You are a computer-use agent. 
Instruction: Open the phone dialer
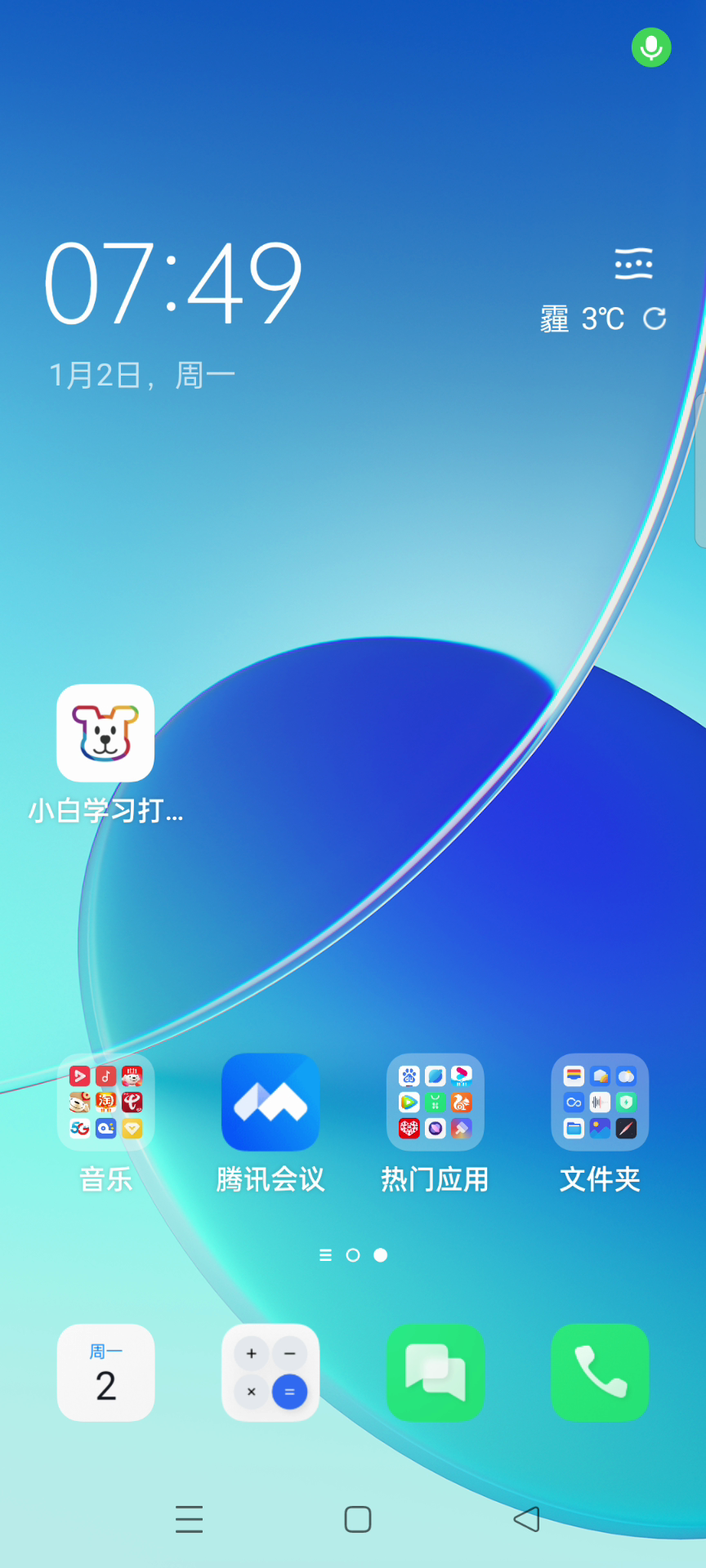(600, 1372)
